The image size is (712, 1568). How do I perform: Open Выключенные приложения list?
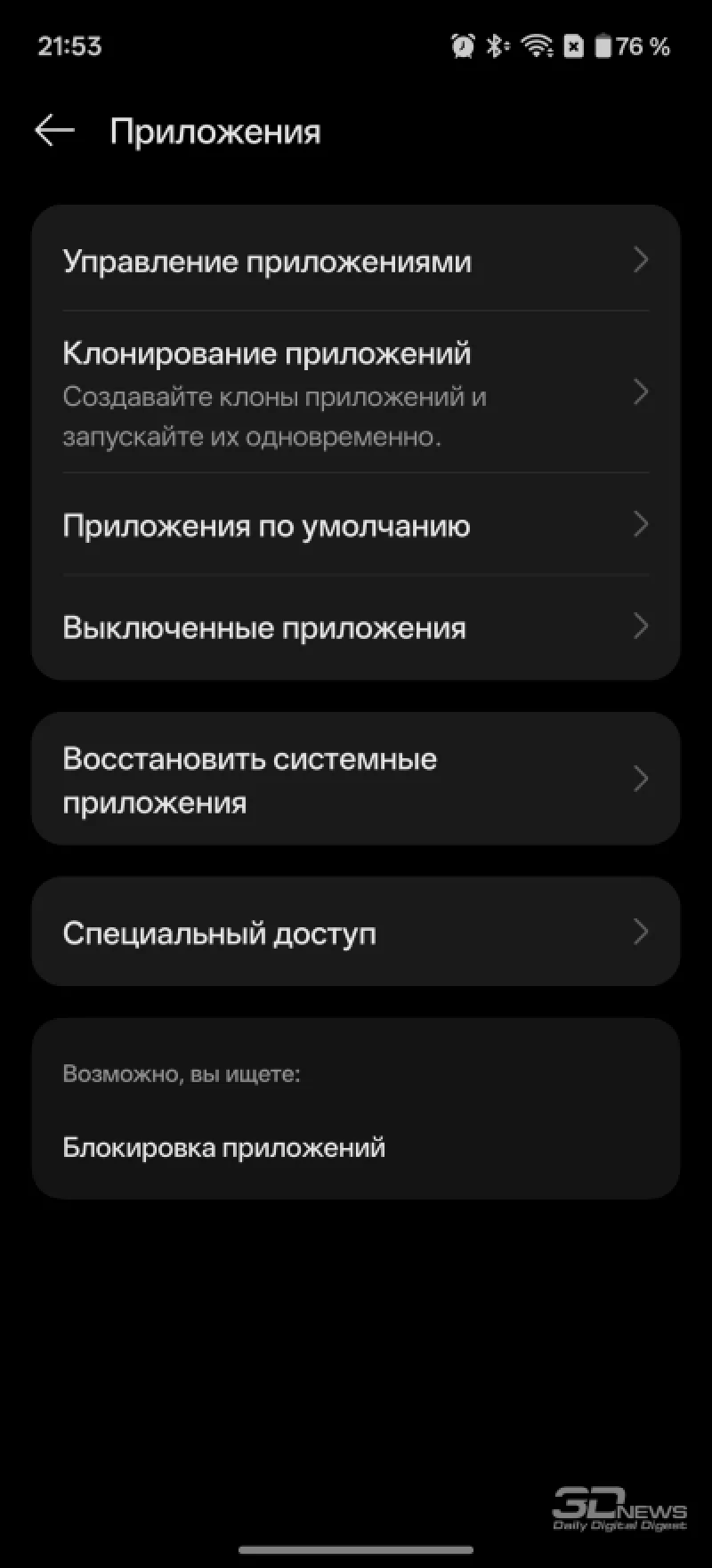pyautogui.click(x=355, y=627)
